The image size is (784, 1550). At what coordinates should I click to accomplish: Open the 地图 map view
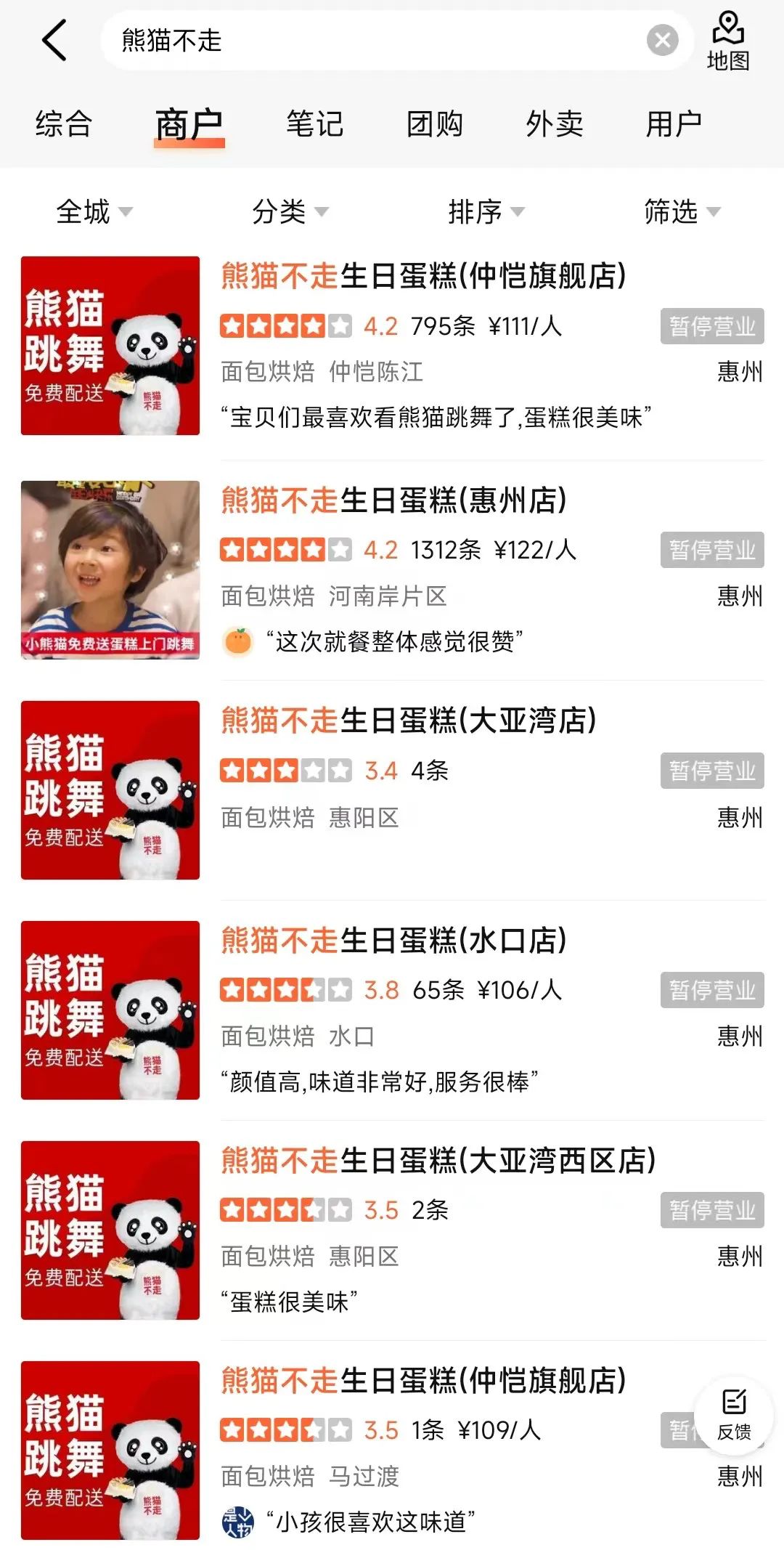tap(728, 41)
